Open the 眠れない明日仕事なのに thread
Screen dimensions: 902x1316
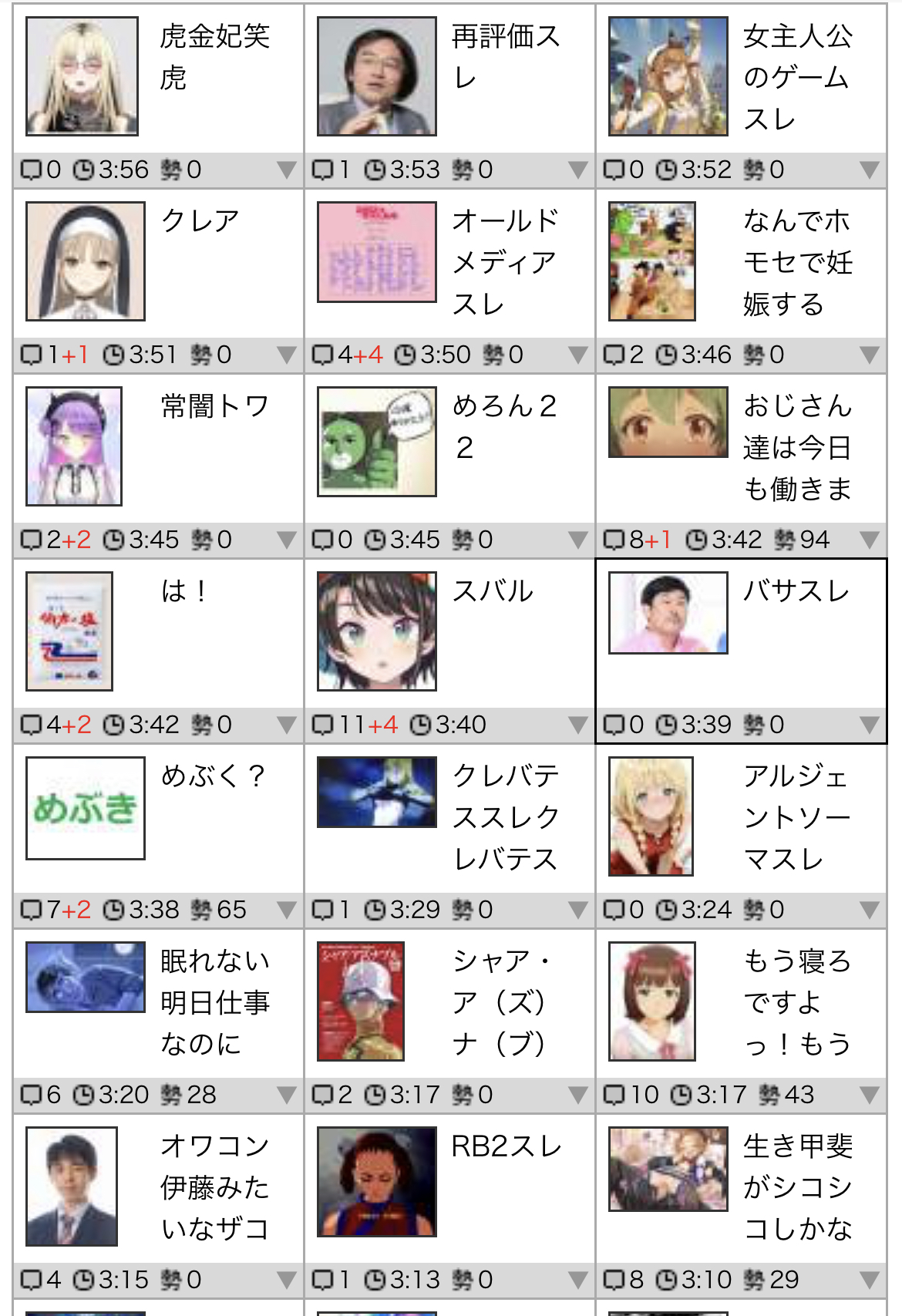[x=214, y=1002]
